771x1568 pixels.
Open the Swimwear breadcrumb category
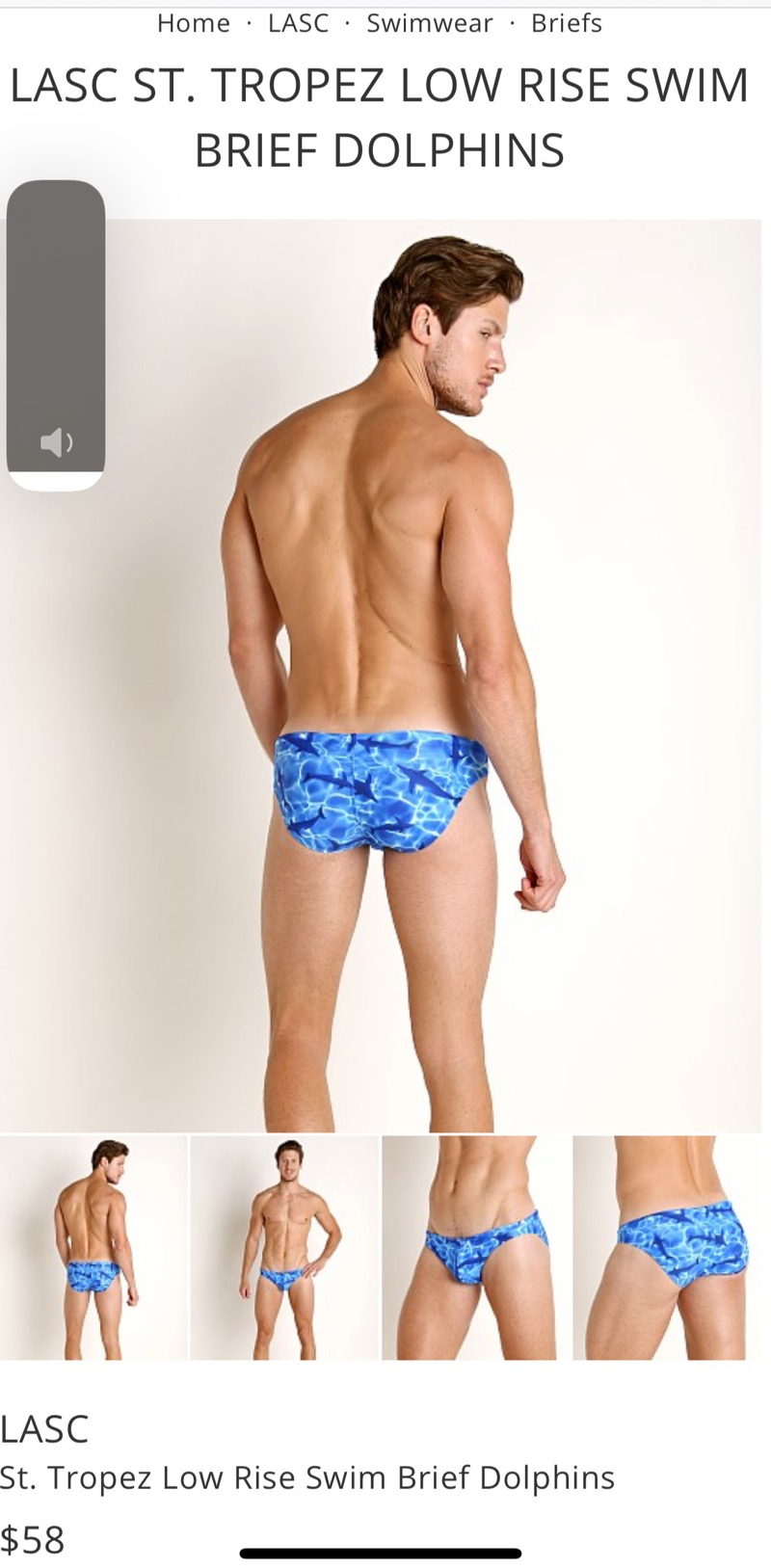(429, 23)
